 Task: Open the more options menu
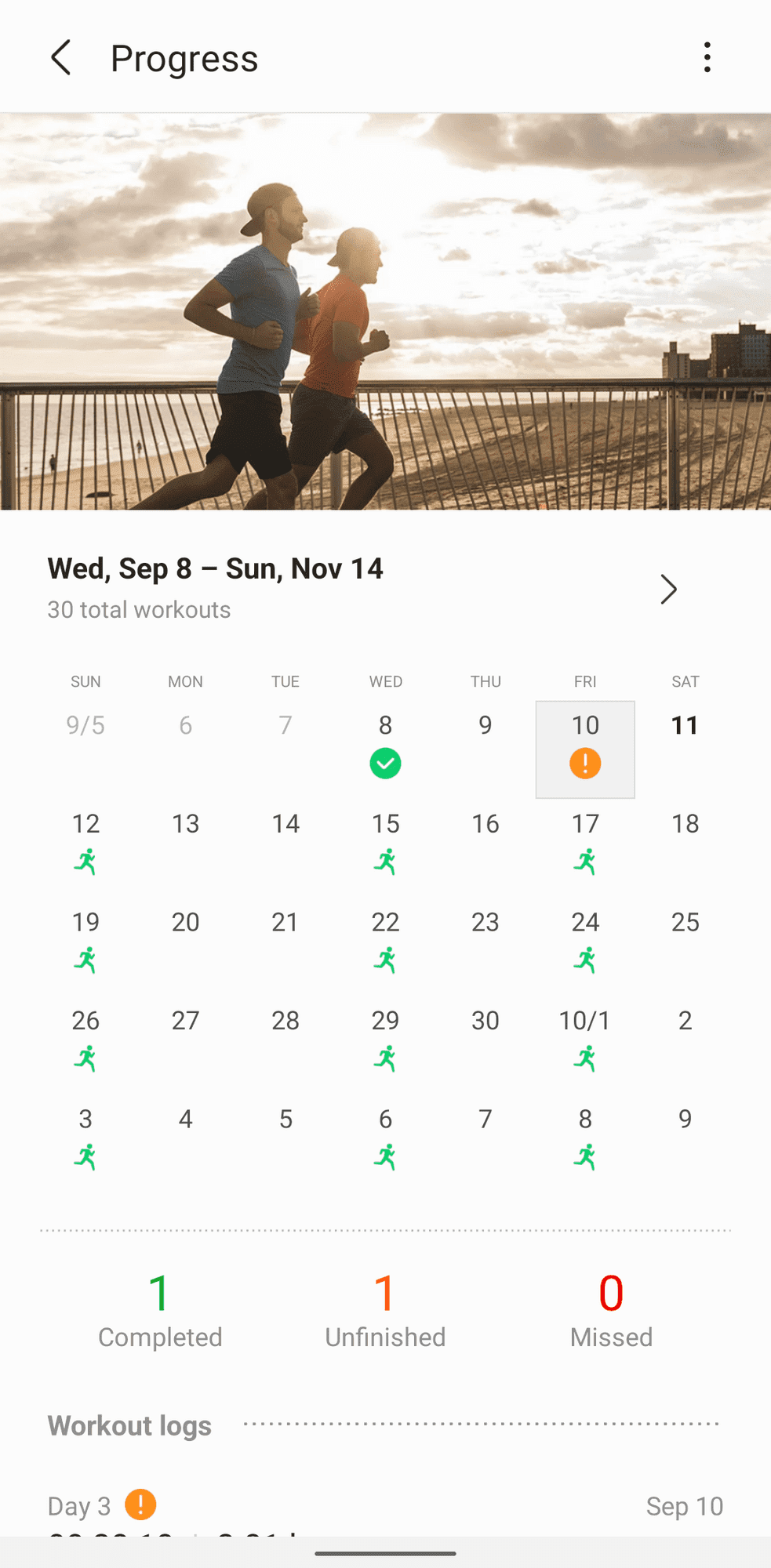click(707, 58)
